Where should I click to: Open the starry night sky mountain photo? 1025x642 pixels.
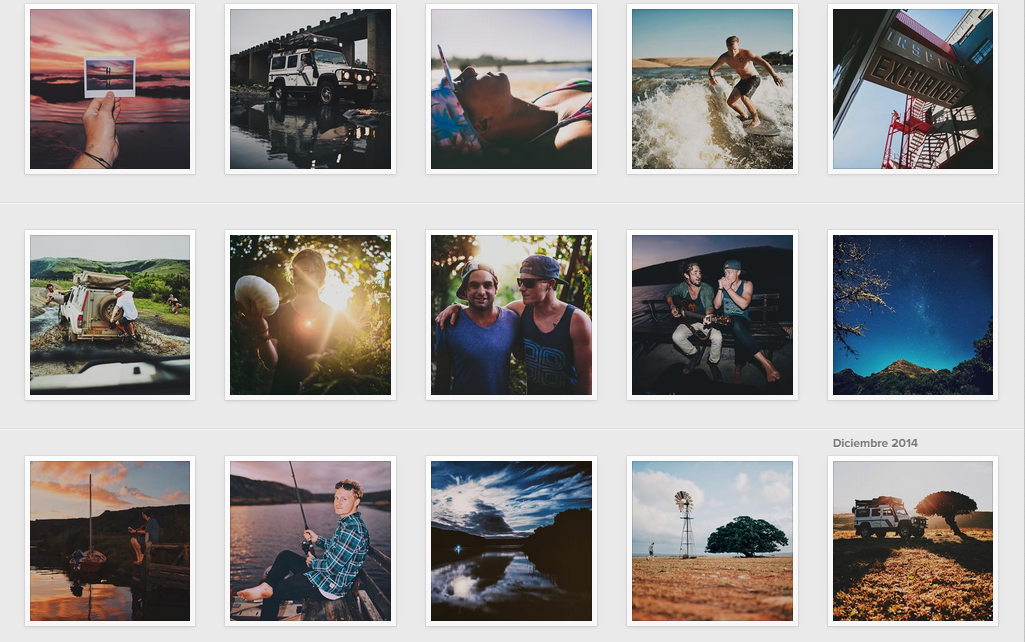click(x=912, y=315)
